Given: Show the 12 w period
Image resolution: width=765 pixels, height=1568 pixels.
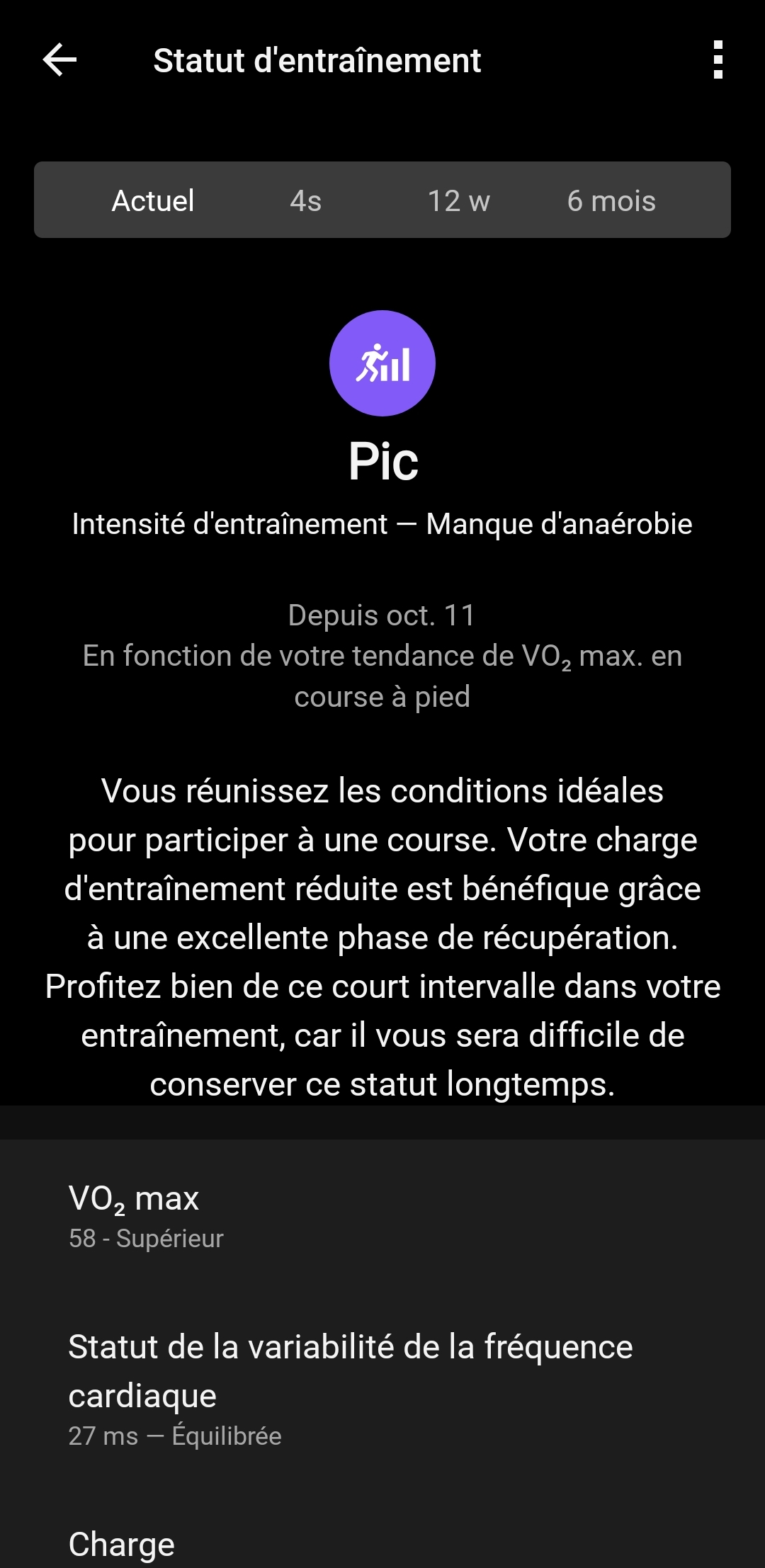Looking at the screenshot, I should point(458,200).
